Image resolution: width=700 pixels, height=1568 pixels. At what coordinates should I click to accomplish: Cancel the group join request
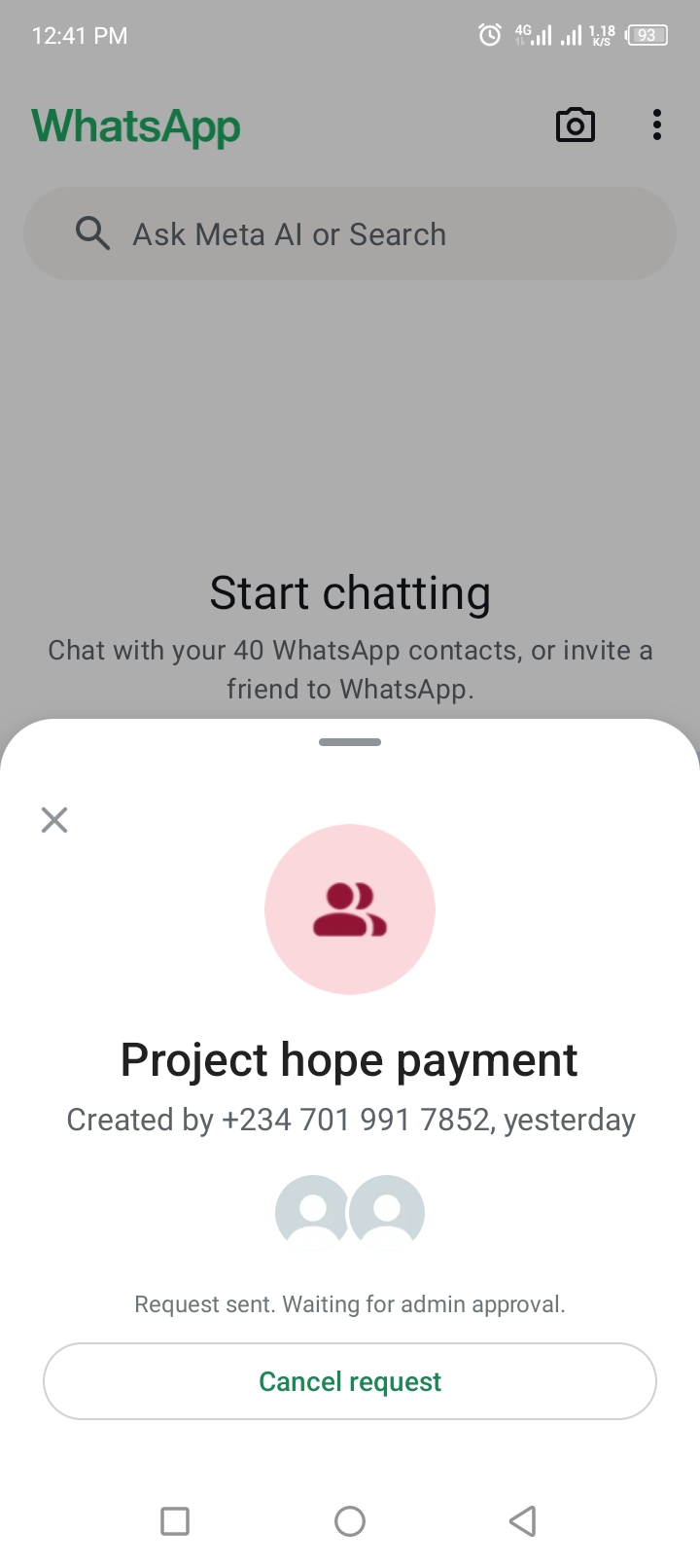click(350, 1381)
